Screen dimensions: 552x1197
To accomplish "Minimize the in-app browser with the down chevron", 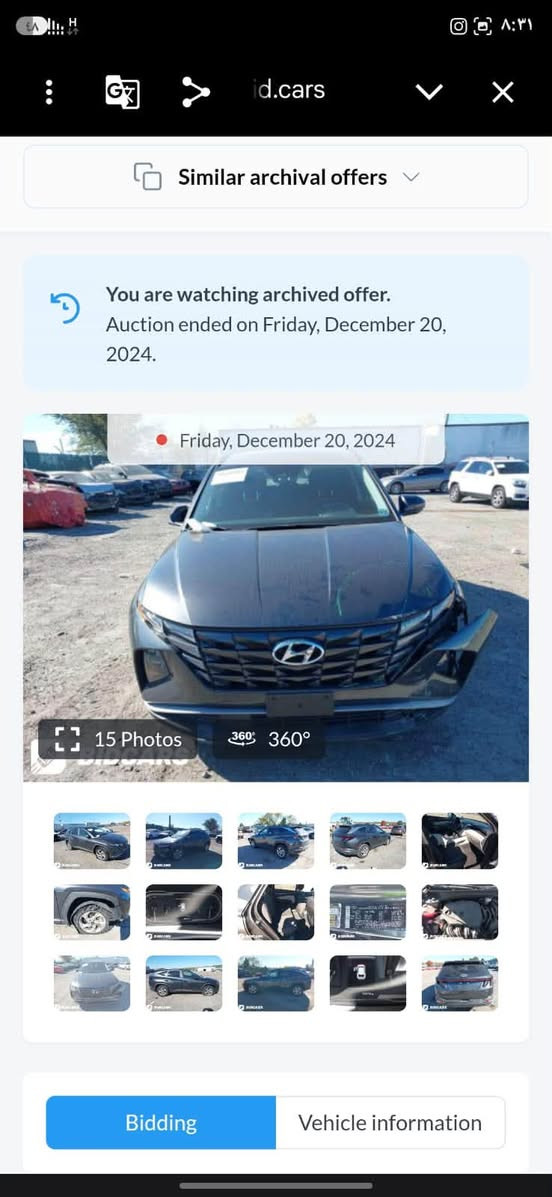I will (429, 92).
